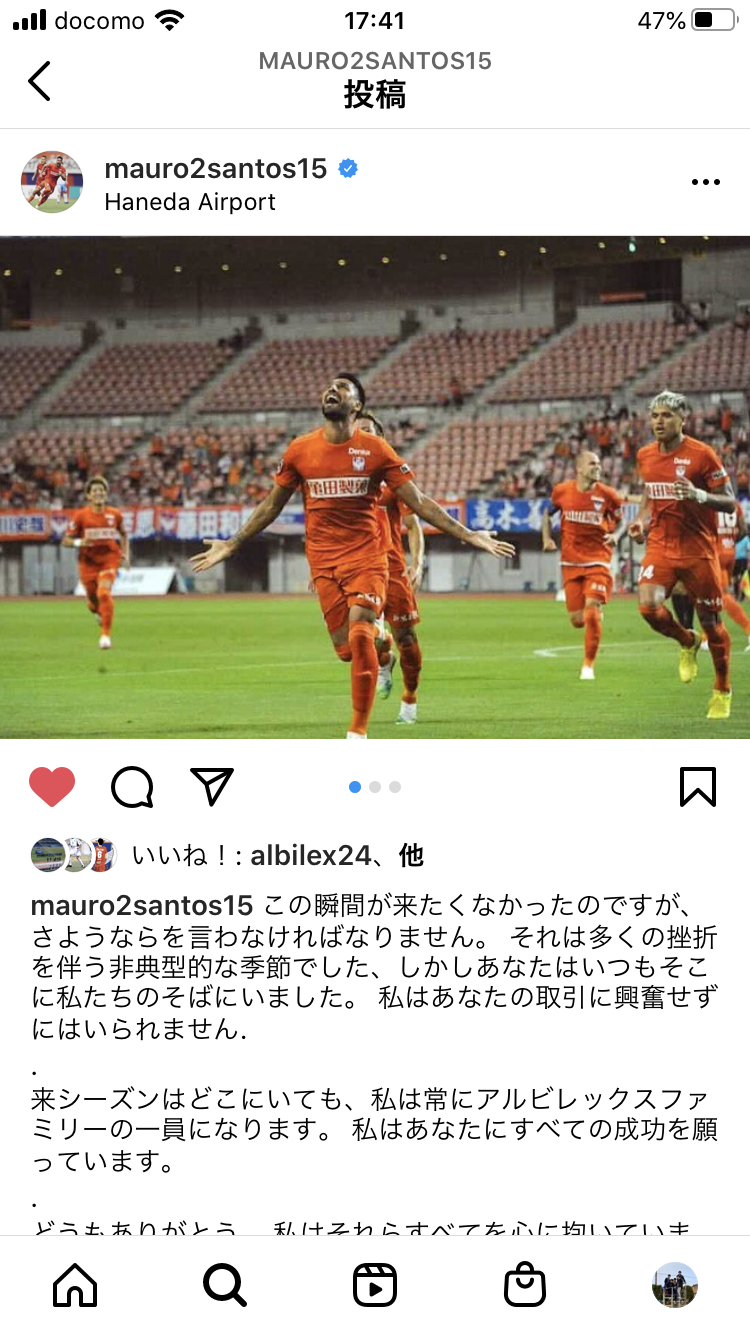The height and width of the screenshot is (1334, 750).
Task: Open mauro2santos15 profile picture
Action: [x=52, y=183]
